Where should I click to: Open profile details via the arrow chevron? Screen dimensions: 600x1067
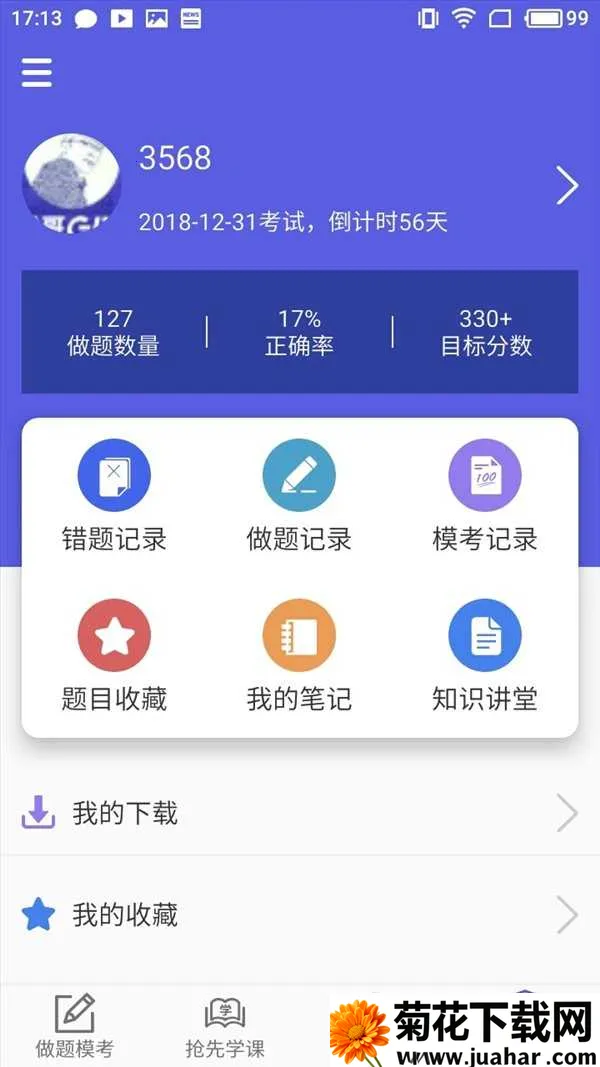click(x=567, y=186)
